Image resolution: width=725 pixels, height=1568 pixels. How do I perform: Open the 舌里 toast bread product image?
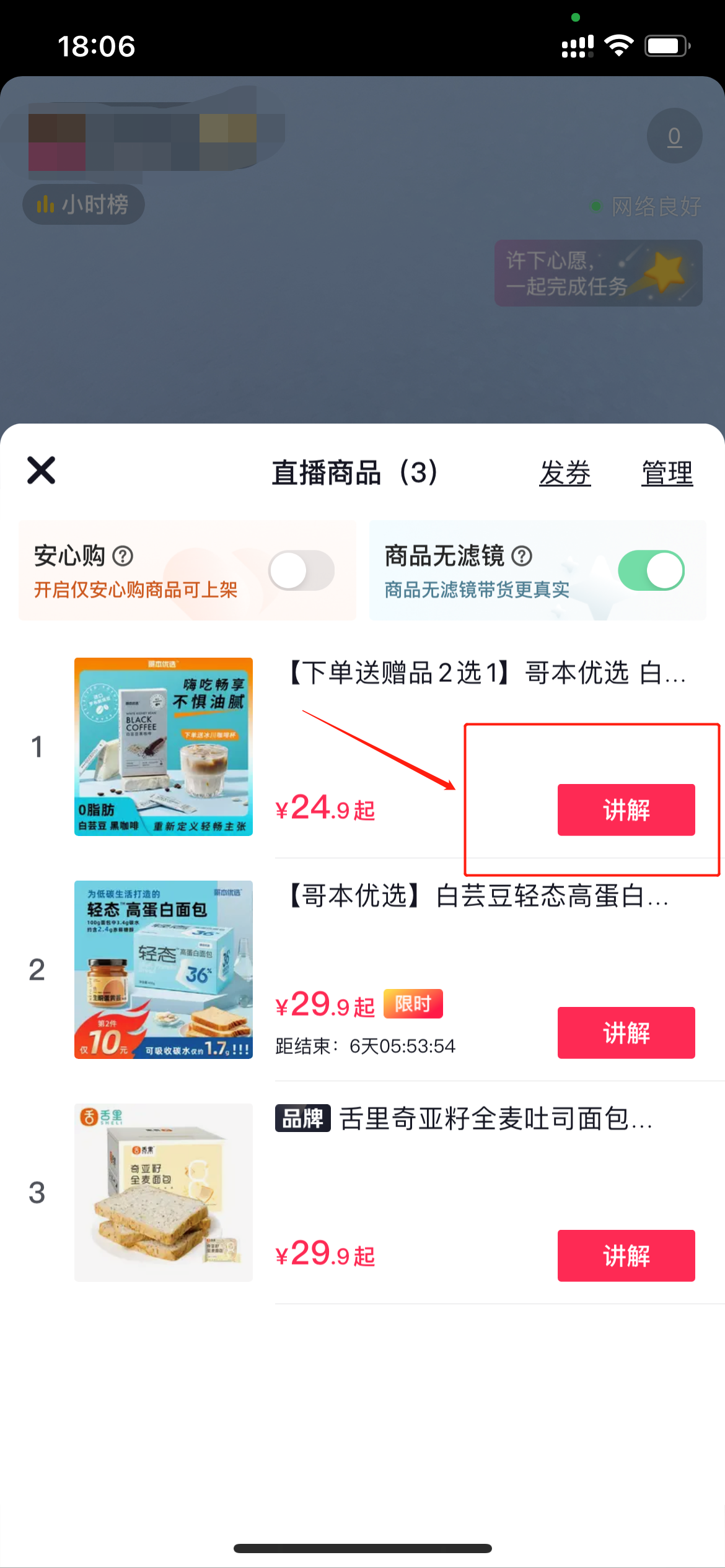click(x=164, y=1193)
